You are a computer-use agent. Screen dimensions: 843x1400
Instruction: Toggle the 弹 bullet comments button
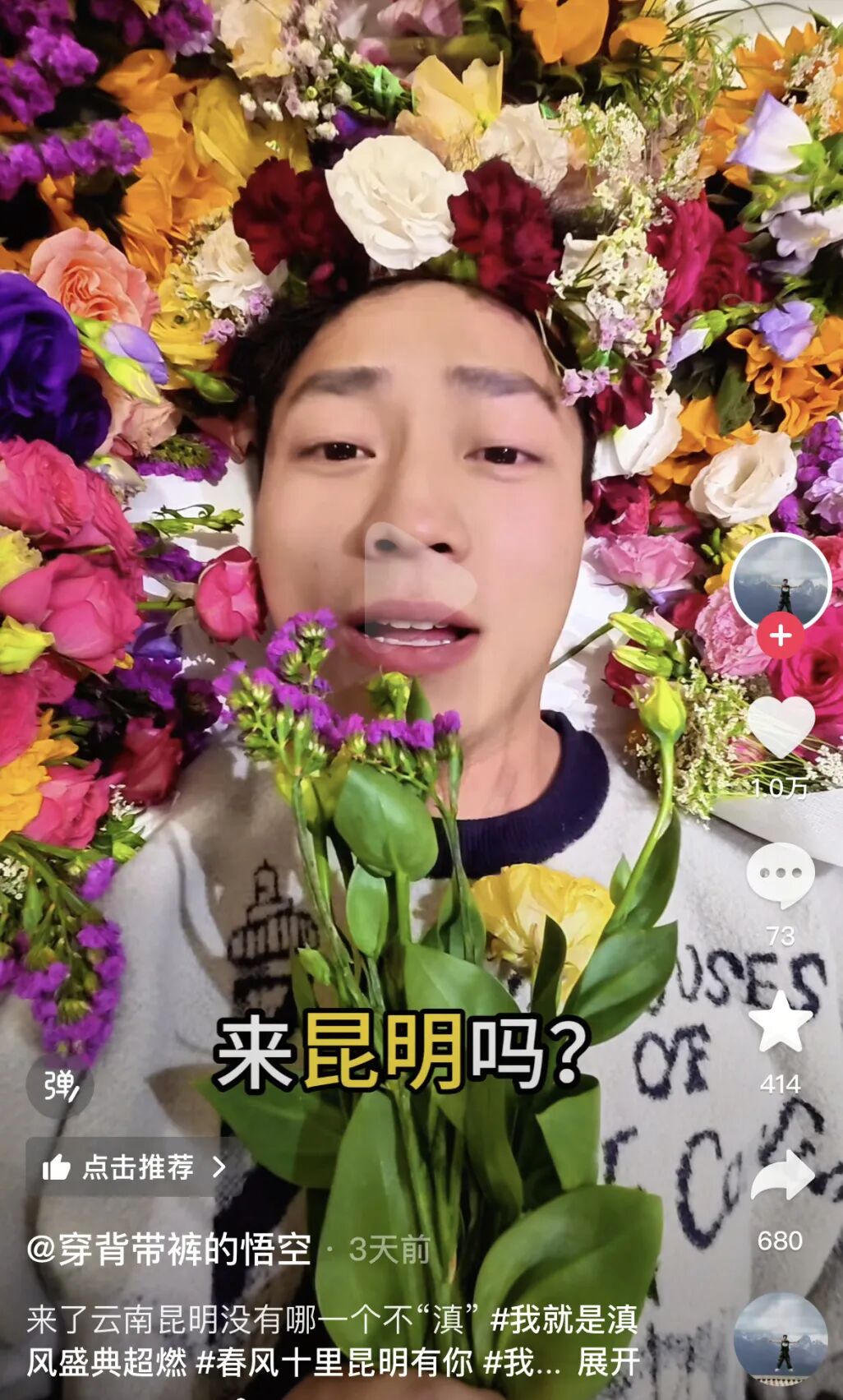[60, 1085]
